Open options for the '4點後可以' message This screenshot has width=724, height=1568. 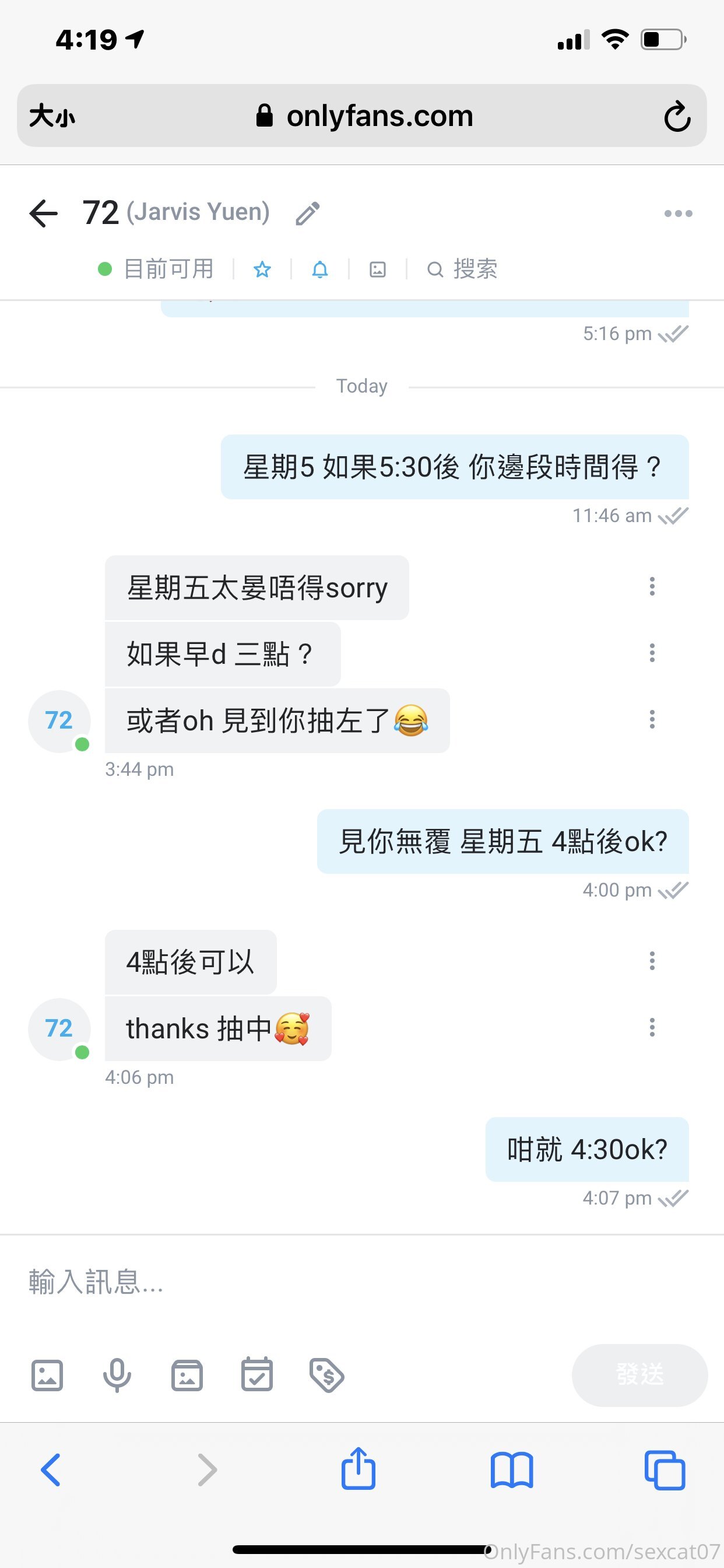(x=652, y=961)
